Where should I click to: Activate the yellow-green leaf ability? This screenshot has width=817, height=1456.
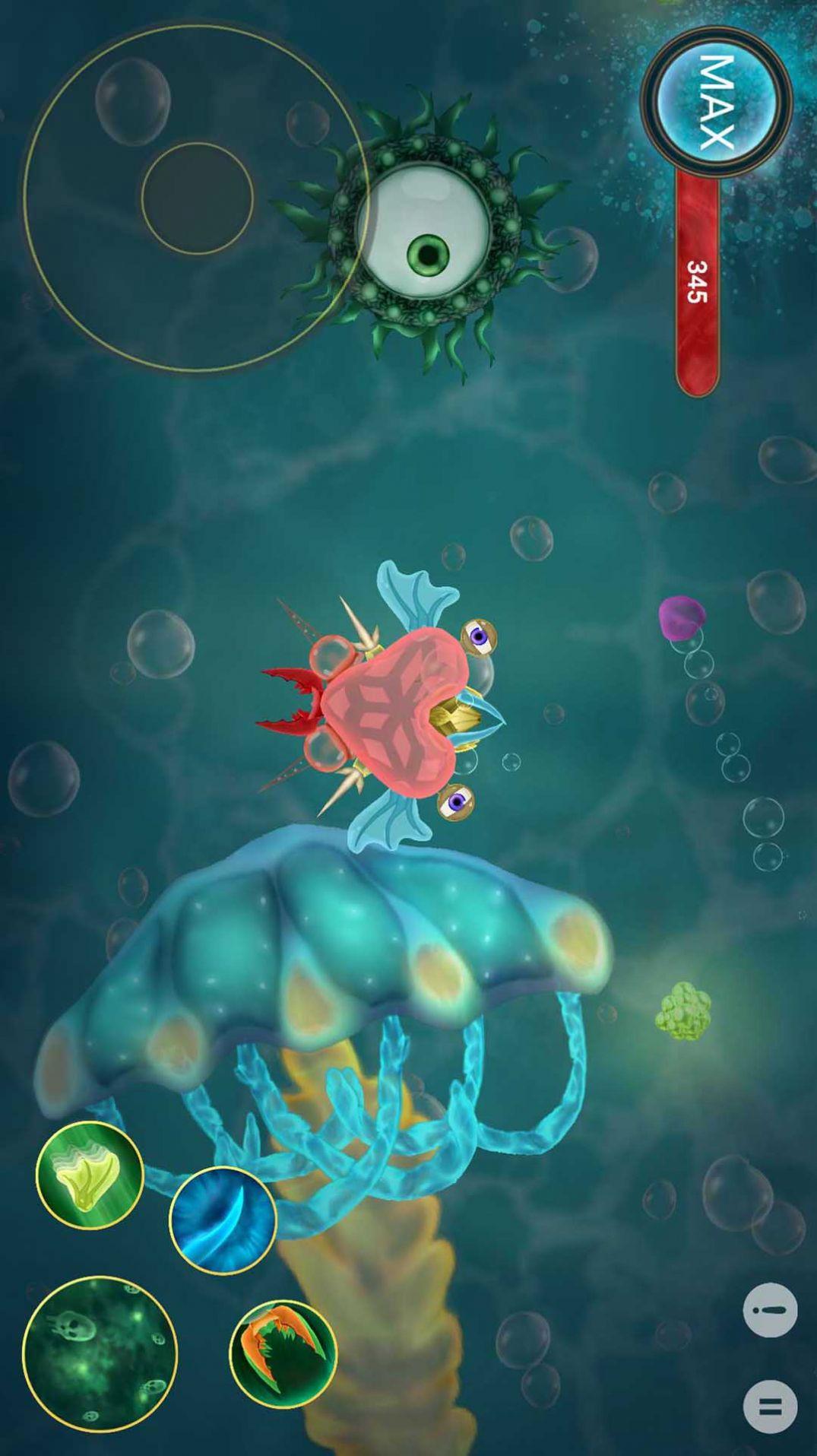pos(90,1175)
